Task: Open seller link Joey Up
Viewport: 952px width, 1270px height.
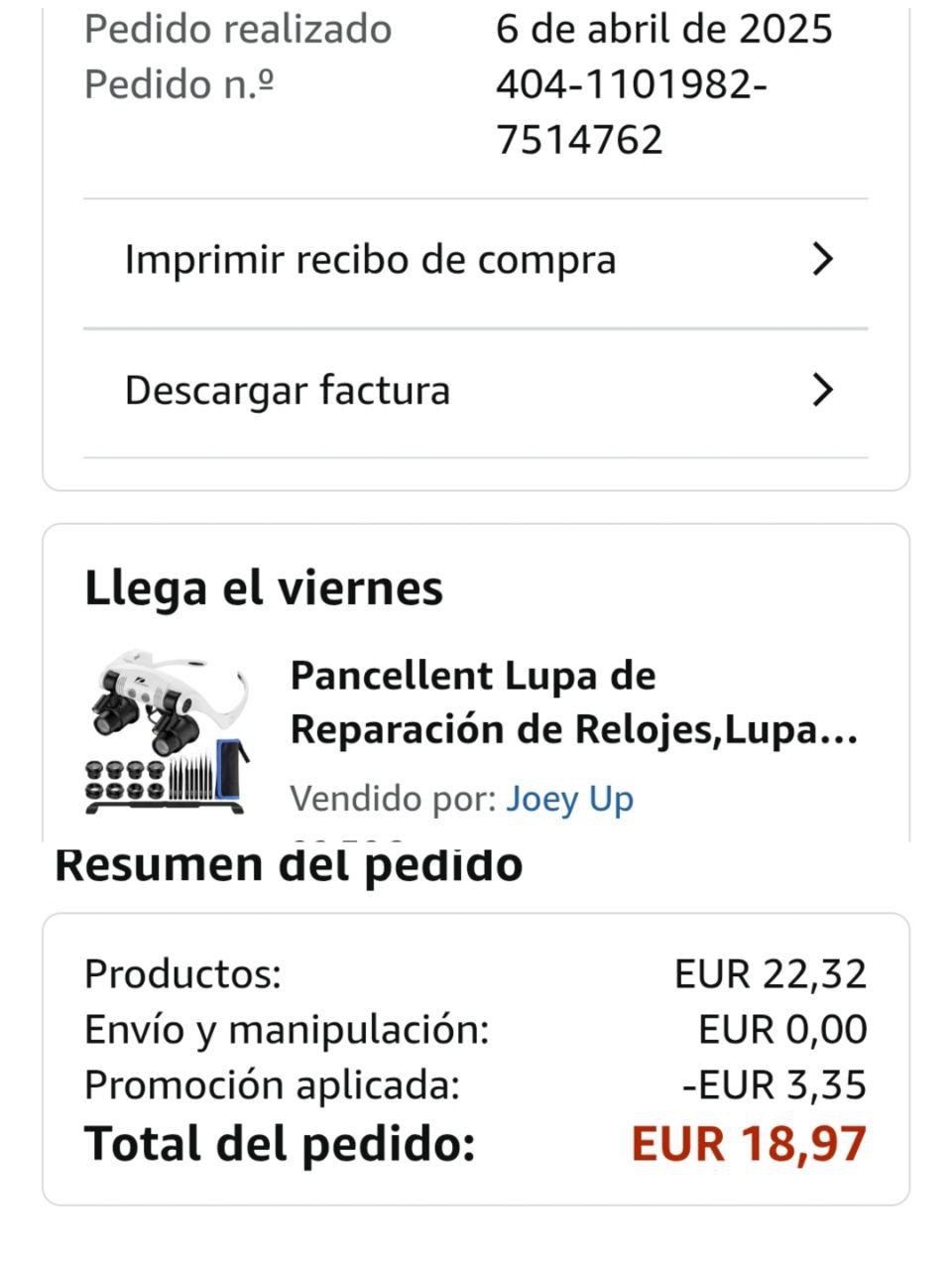Action: pos(569,799)
